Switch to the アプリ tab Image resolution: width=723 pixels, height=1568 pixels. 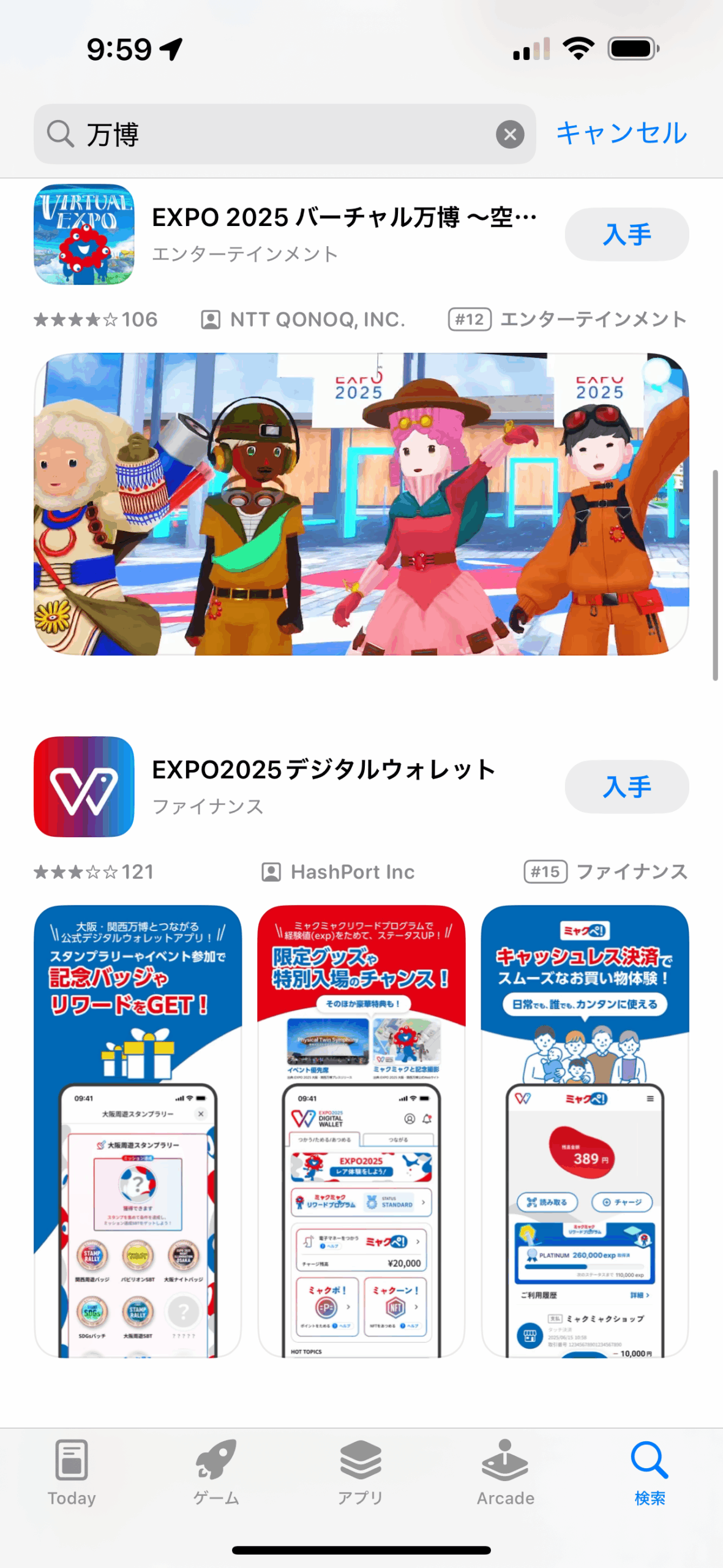point(361,1472)
